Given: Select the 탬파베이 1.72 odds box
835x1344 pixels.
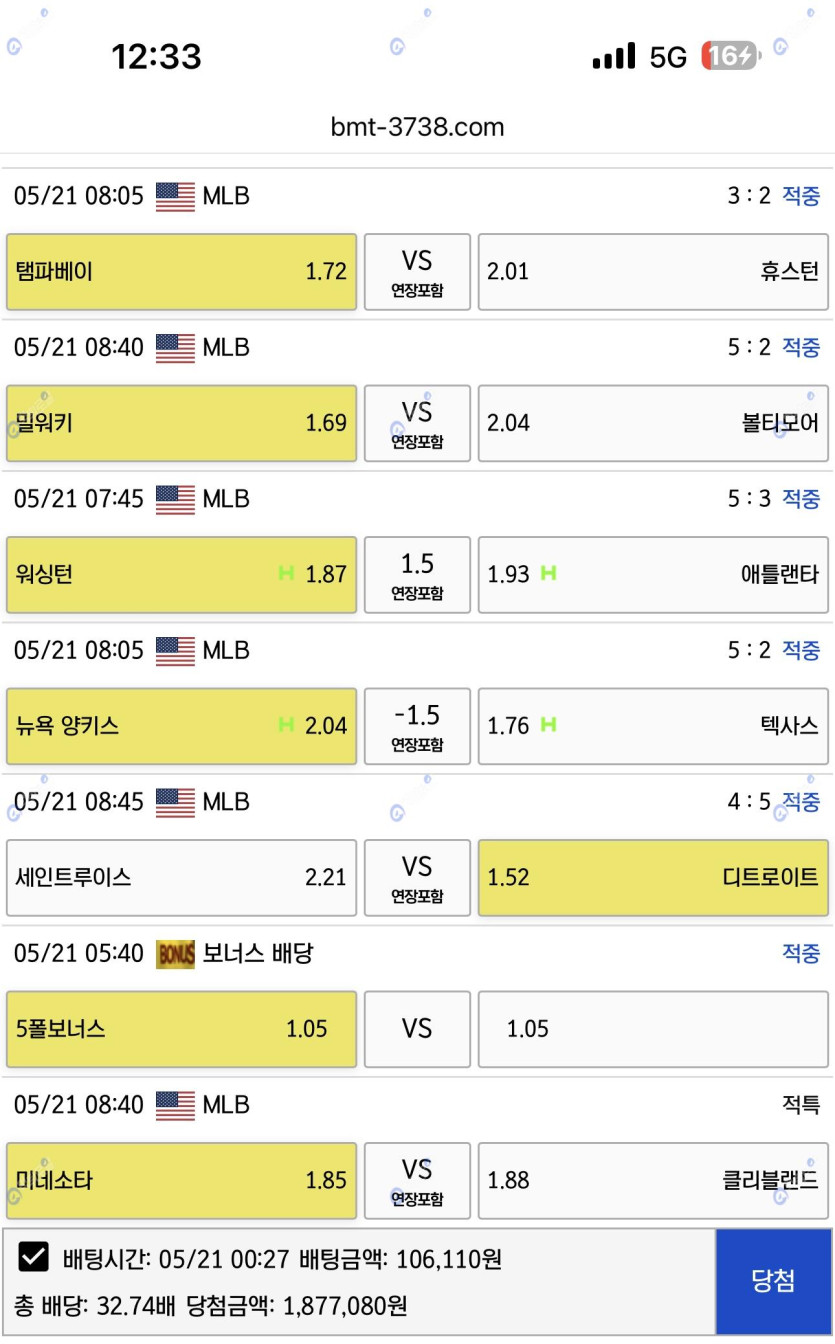Looking at the screenshot, I should tap(181, 271).
